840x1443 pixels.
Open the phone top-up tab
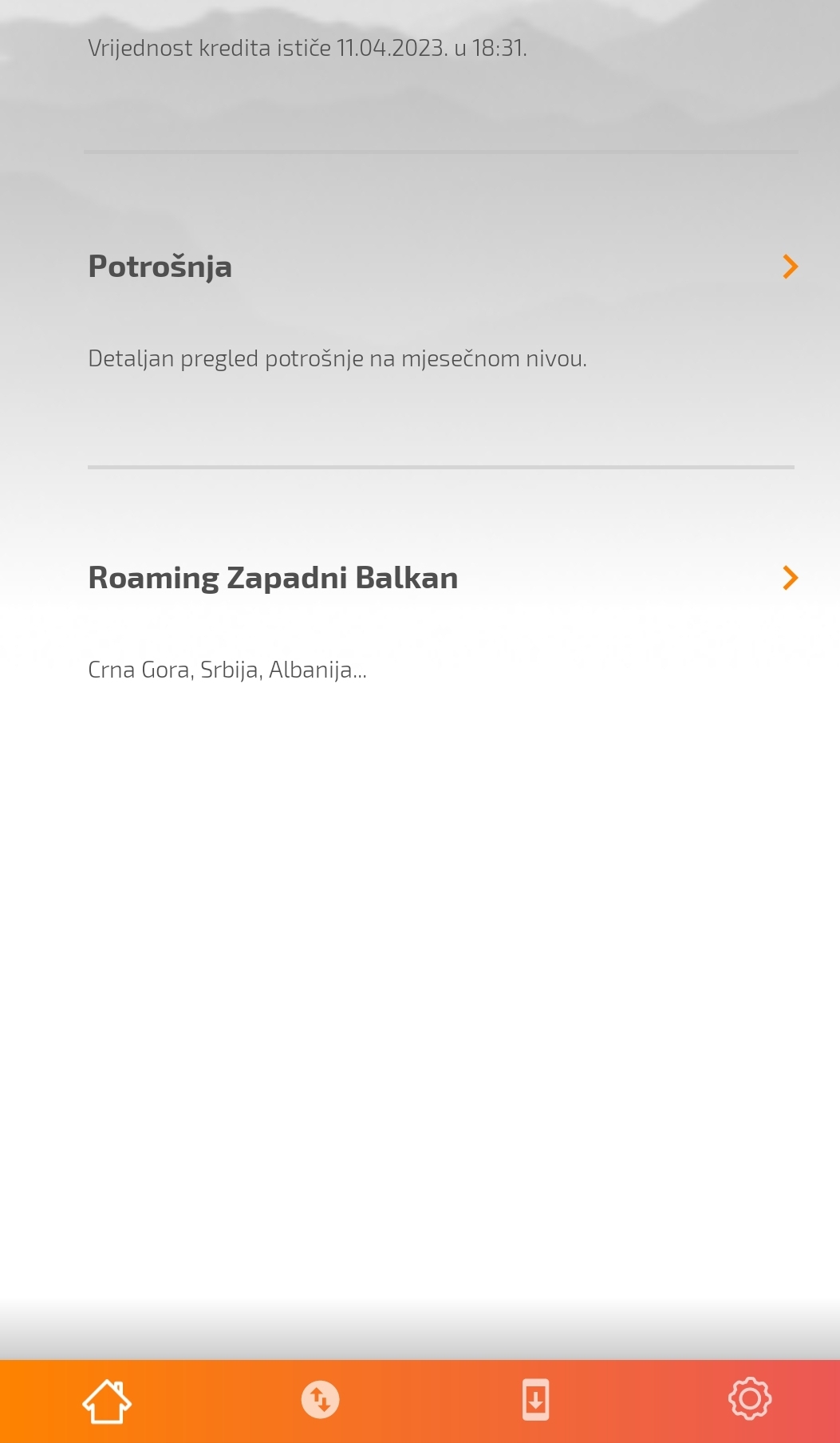tap(535, 1400)
